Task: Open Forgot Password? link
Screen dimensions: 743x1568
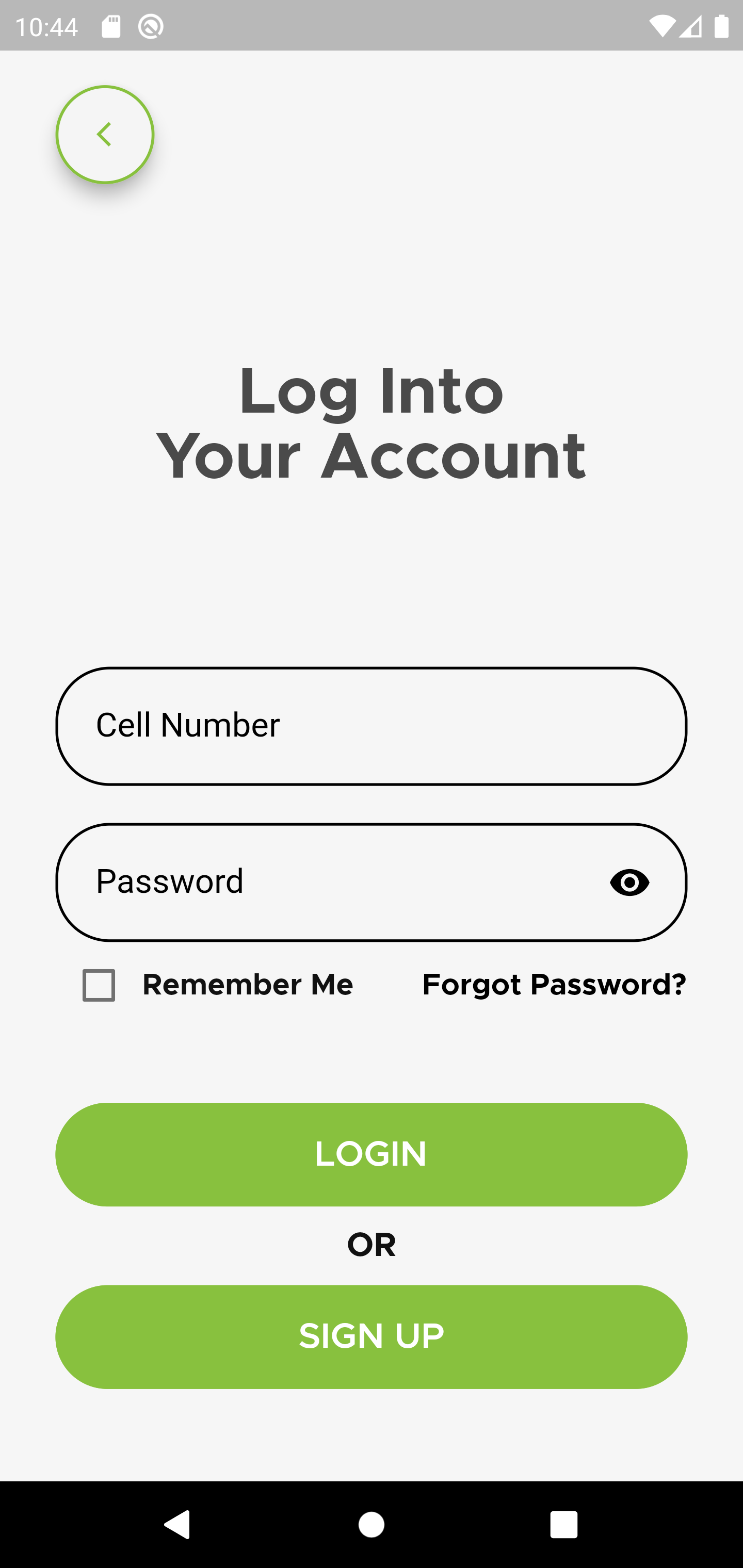Action: (x=554, y=985)
